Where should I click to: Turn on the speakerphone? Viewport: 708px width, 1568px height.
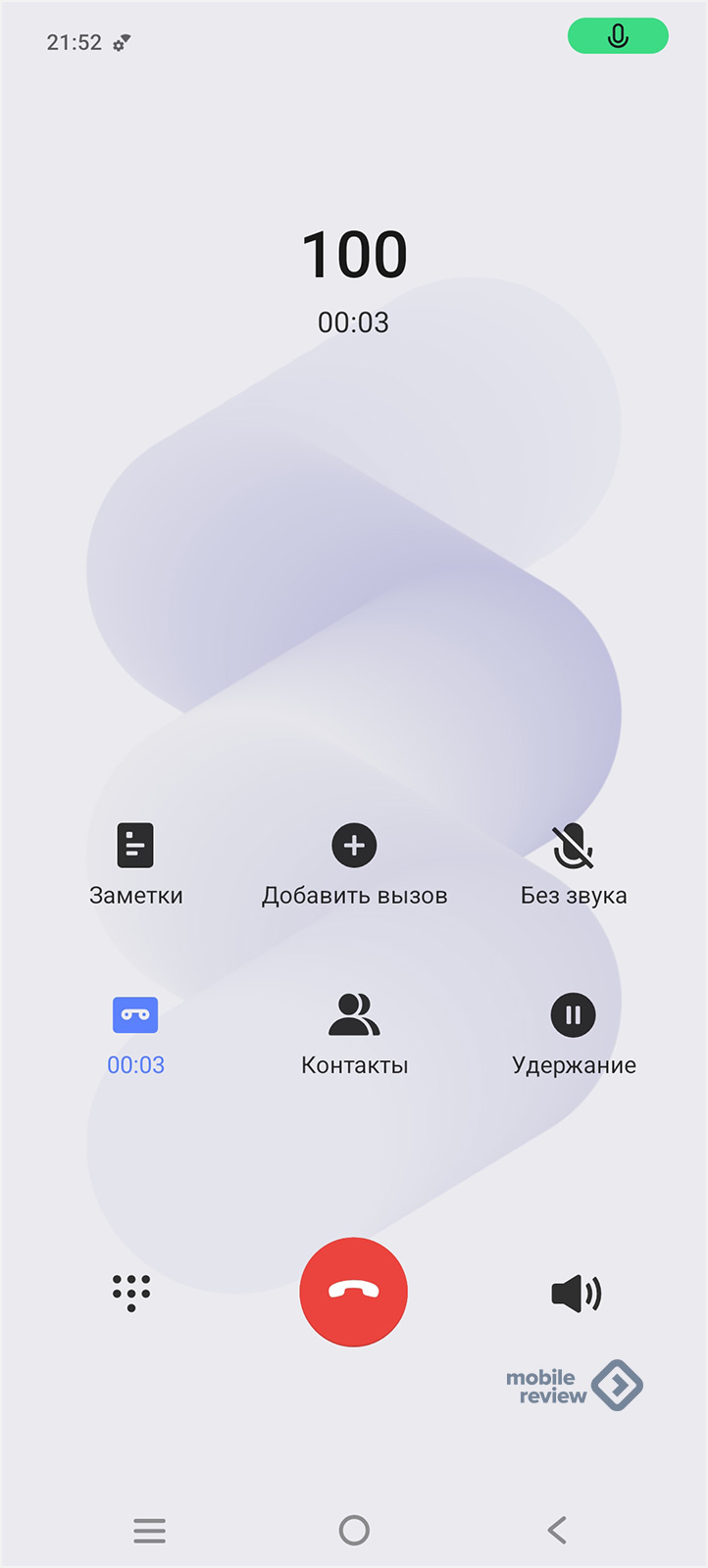click(576, 1294)
